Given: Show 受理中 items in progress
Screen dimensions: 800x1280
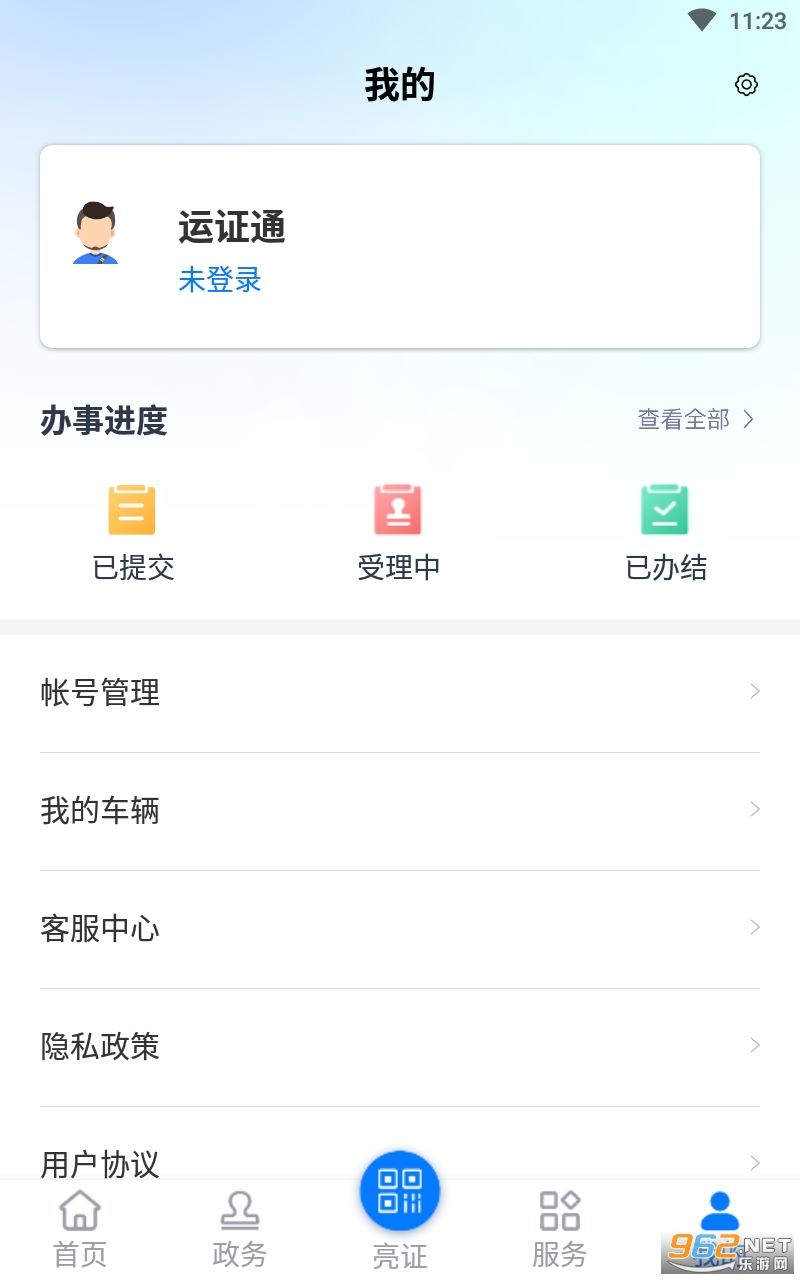Looking at the screenshot, I should tap(399, 532).
